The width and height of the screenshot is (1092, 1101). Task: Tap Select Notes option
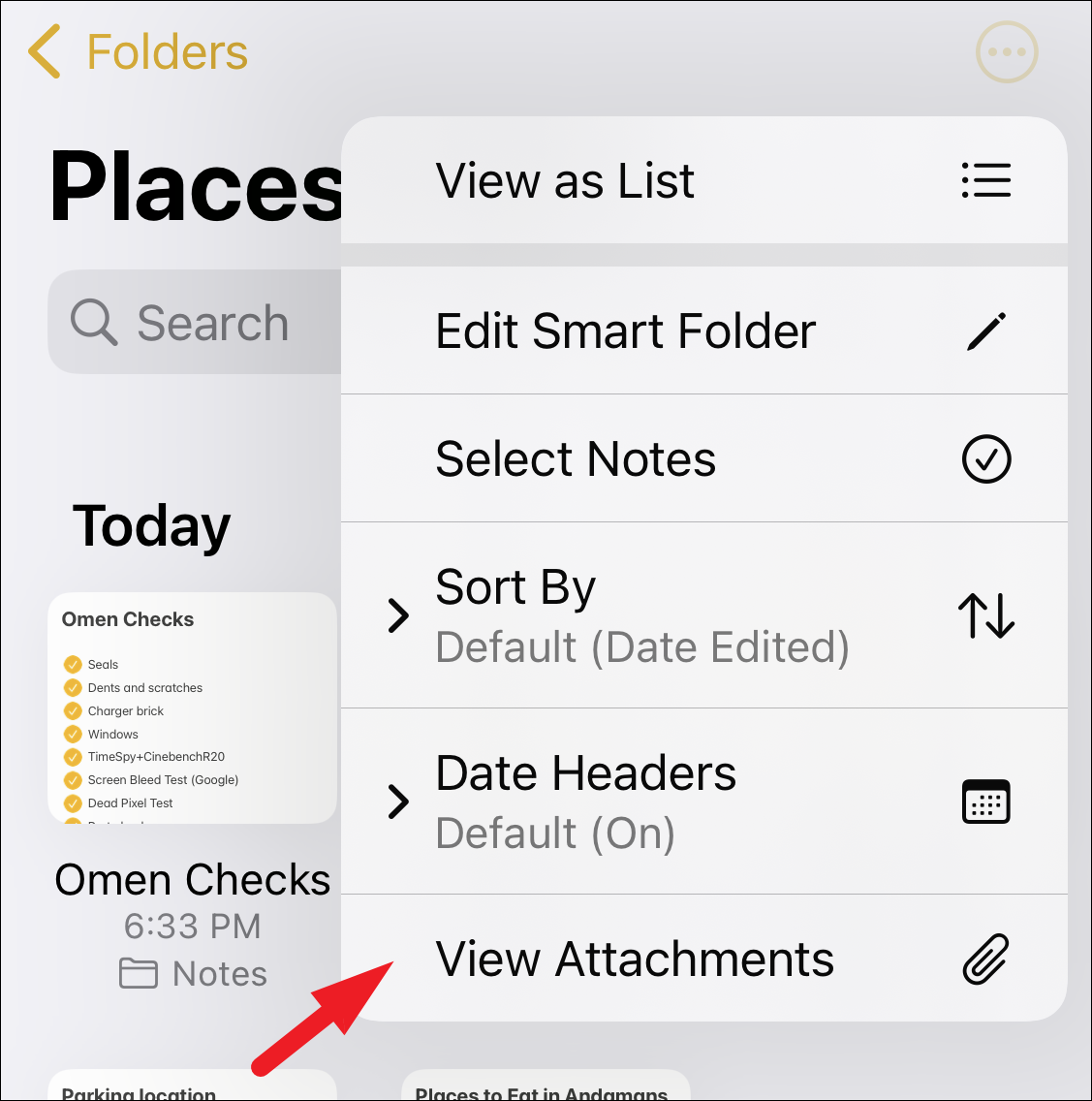703,458
